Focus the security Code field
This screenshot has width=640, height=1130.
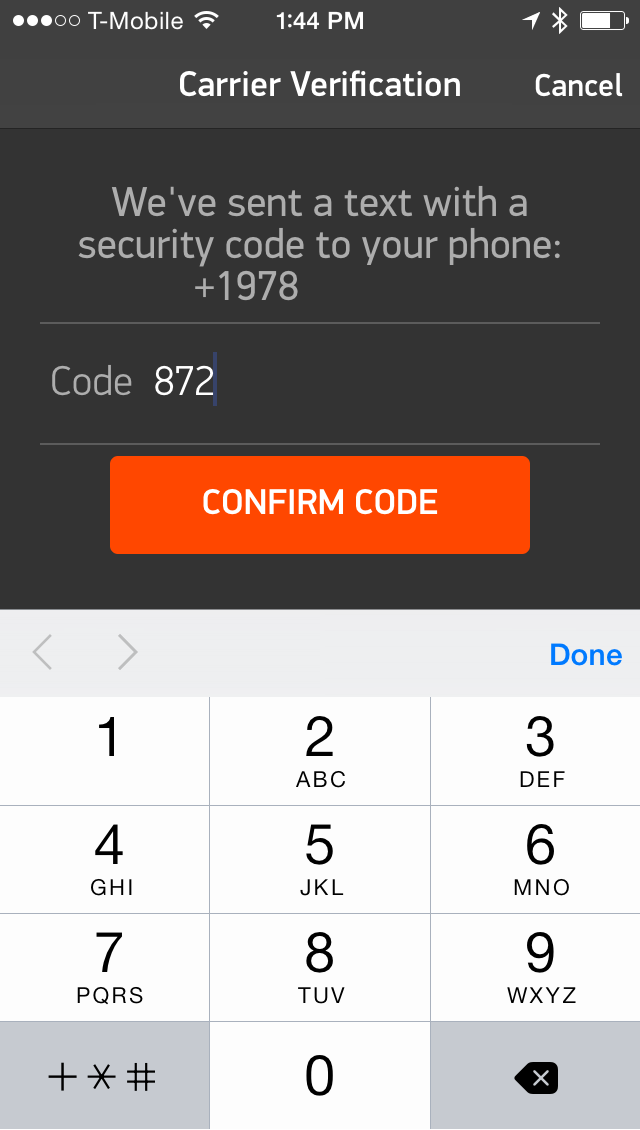(320, 382)
